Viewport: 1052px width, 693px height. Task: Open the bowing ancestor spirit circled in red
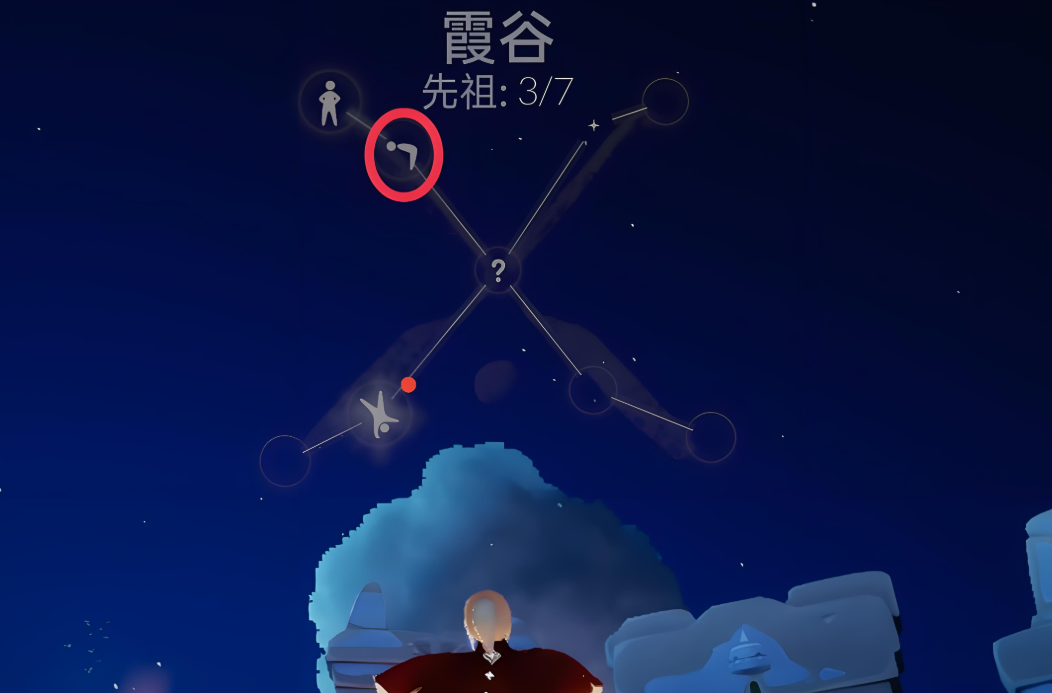point(403,155)
